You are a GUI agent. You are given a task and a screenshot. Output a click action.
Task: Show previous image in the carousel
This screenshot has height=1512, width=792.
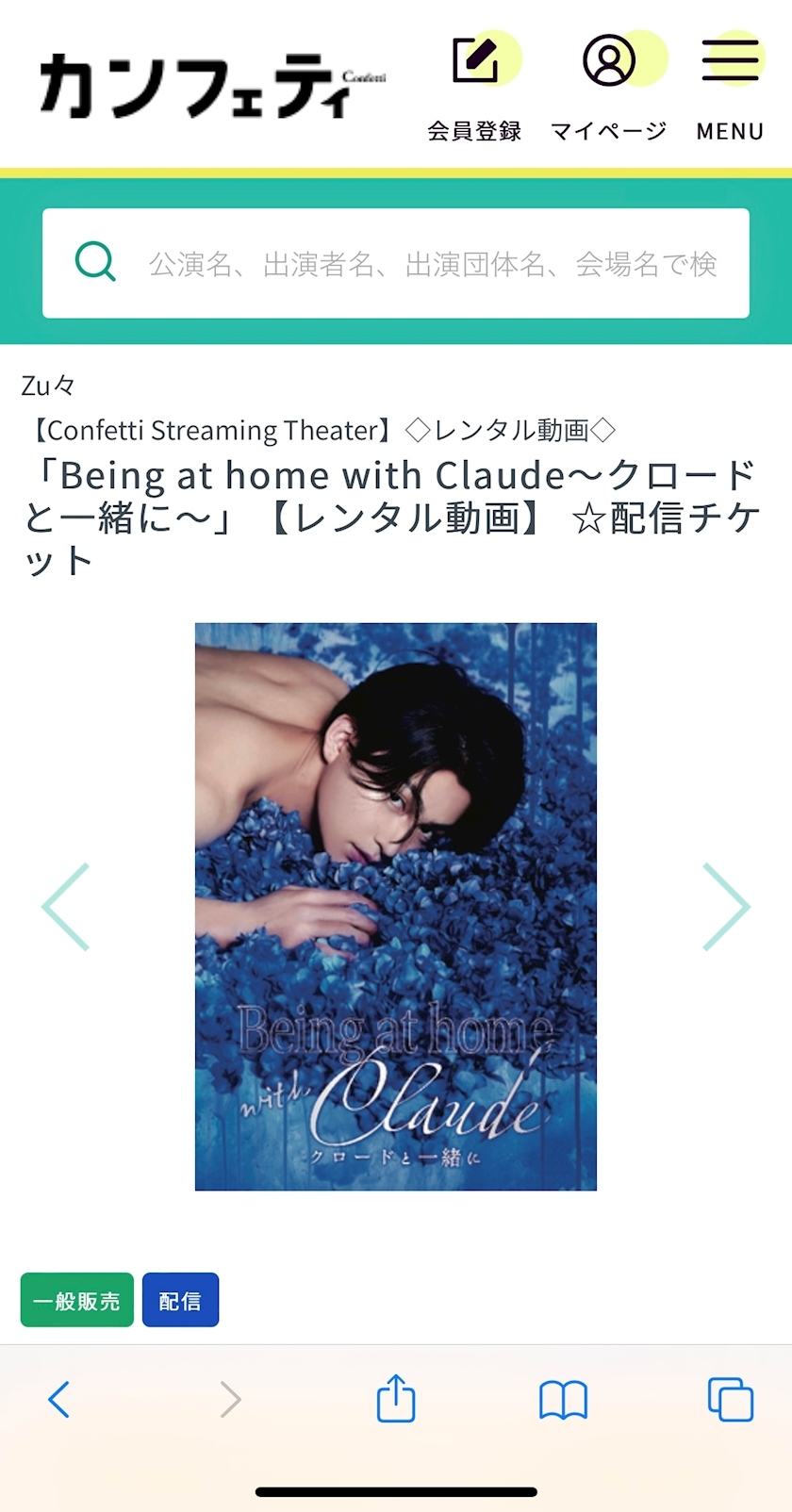pos(66,907)
